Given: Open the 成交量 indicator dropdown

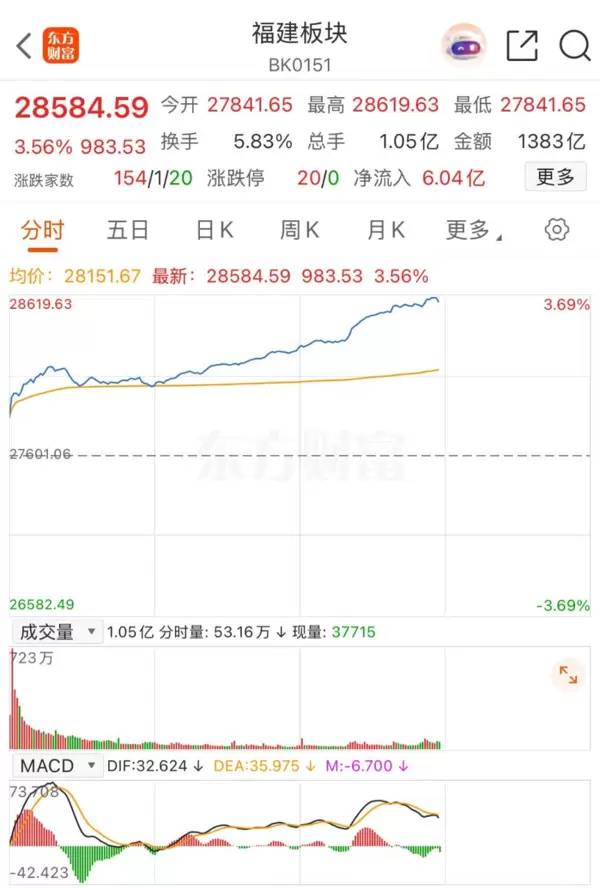Looking at the screenshot, I should [x=57, y=632].
